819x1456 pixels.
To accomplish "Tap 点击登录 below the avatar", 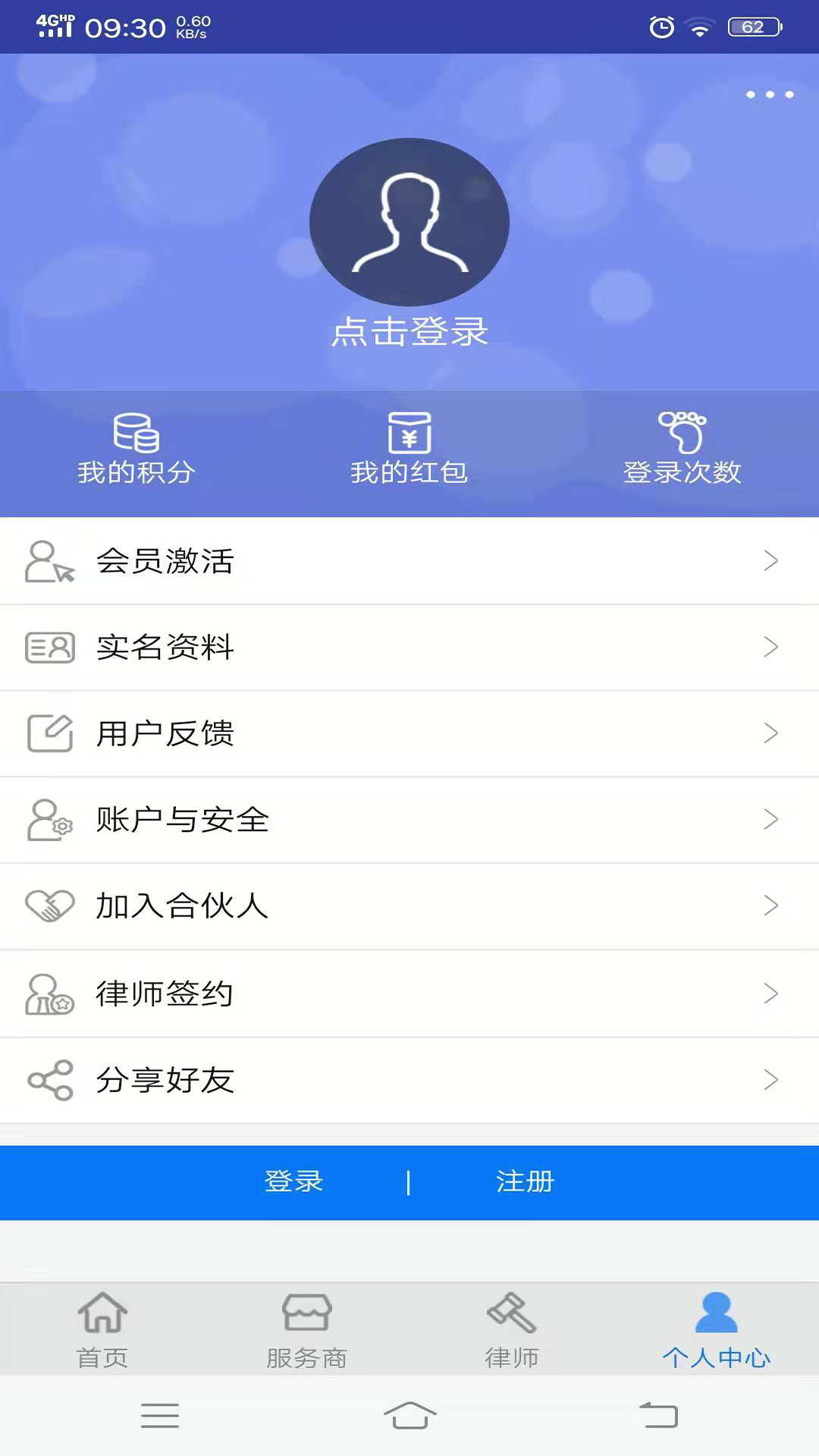I will click(409, 331).
